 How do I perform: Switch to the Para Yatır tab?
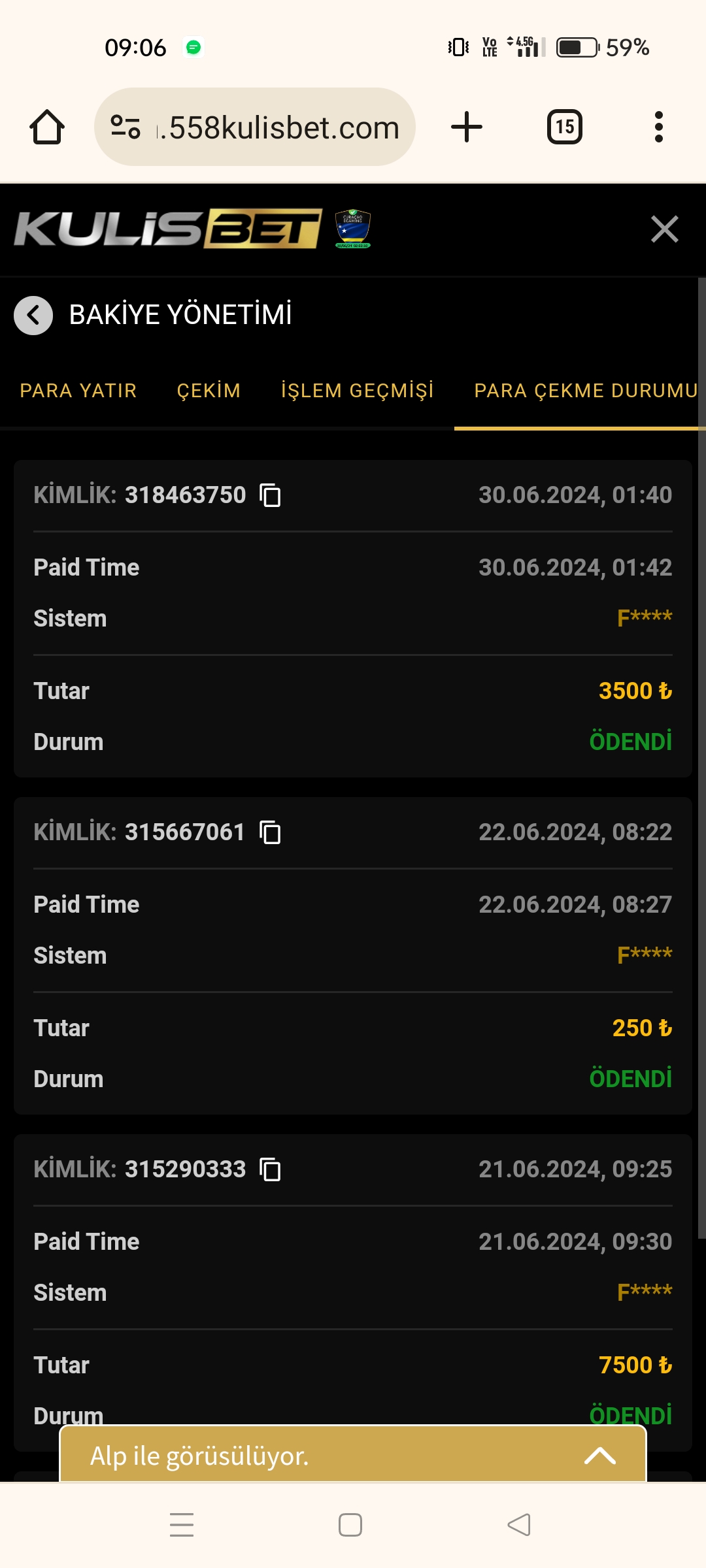pyautogui.click(x=78, y=391)
